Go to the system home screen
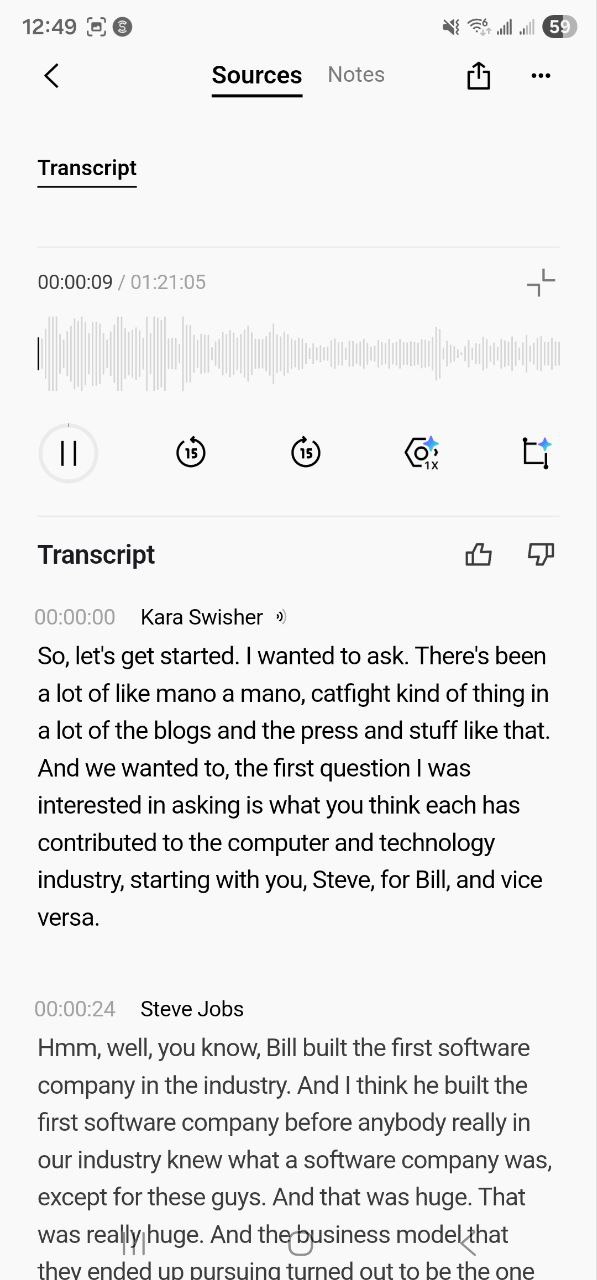This screenshot has height=1280, width=597. click(299, 1243)
